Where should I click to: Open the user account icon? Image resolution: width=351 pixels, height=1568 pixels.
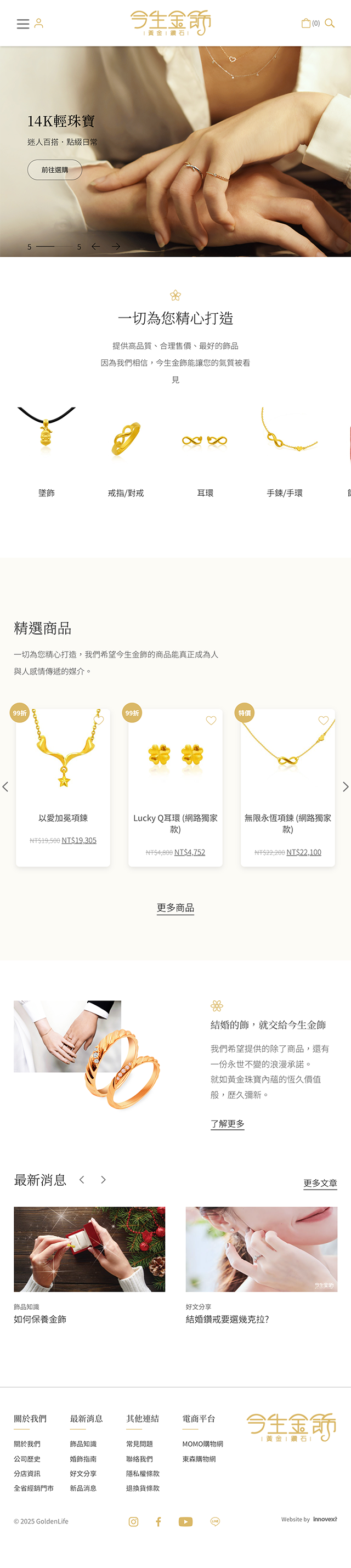[39, 23]
